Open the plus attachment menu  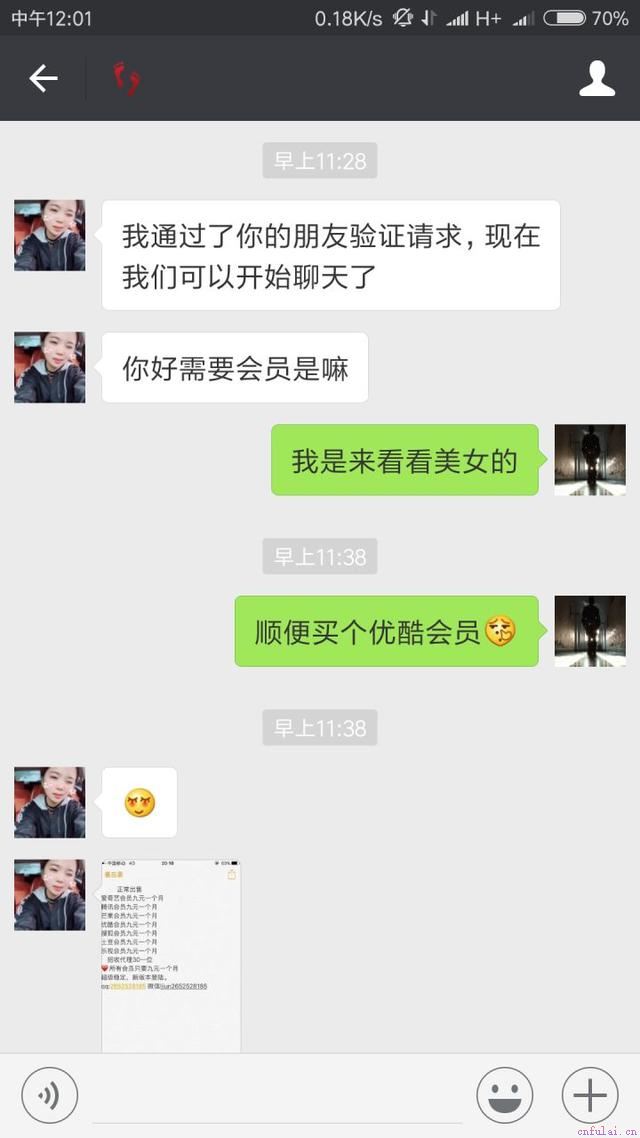(x=590, y=1096)
